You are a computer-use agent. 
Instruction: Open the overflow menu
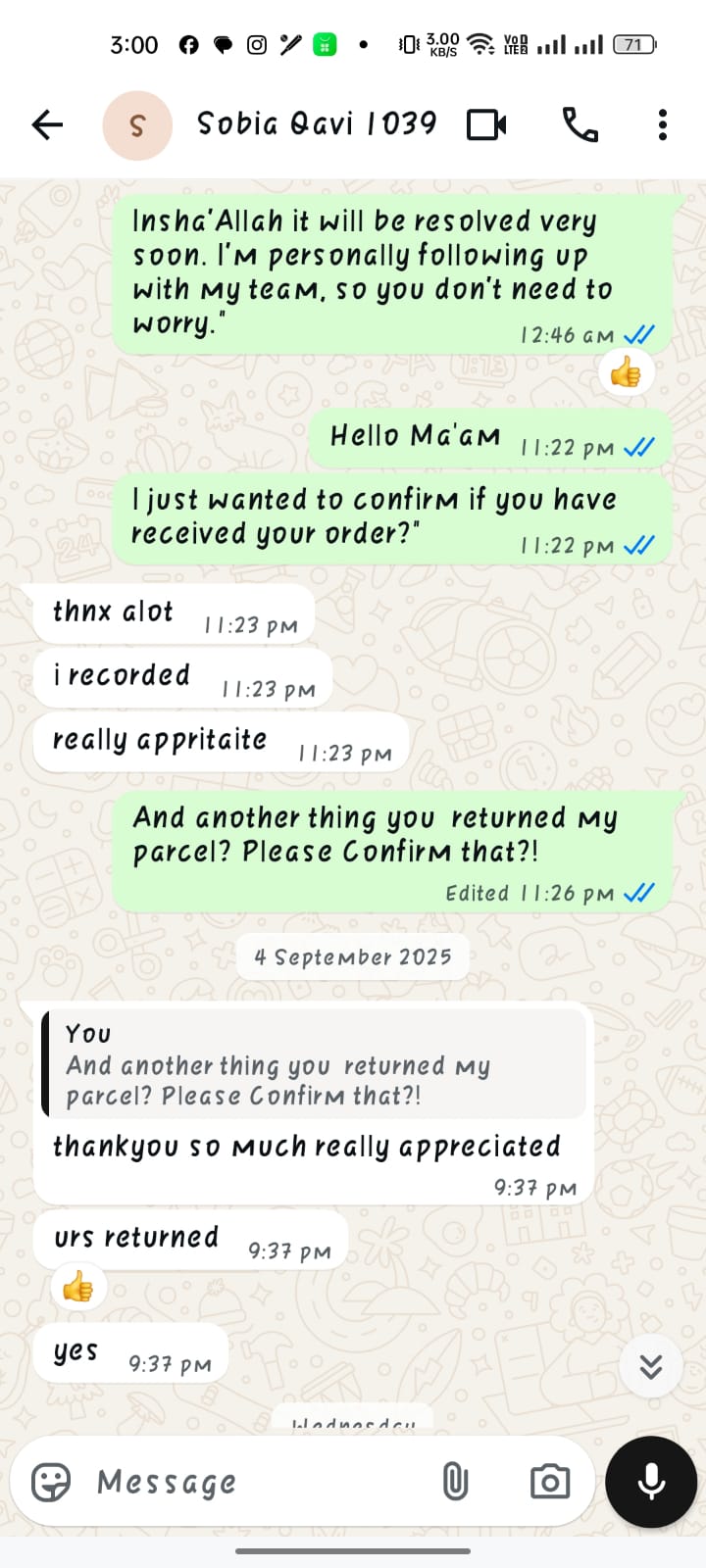(663, 124)
